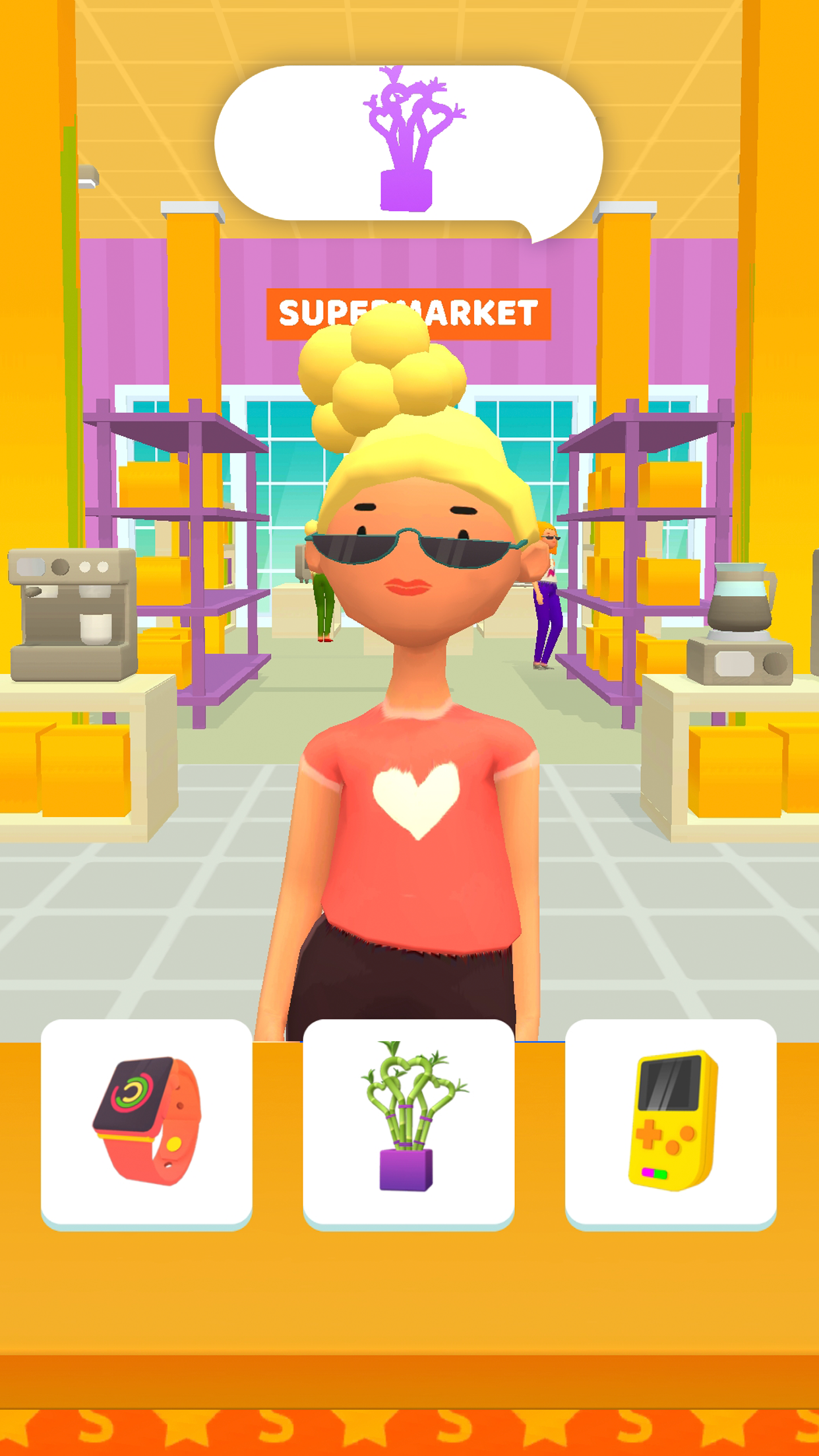Select the red smartwatch item card

(x=146, y=1123)
